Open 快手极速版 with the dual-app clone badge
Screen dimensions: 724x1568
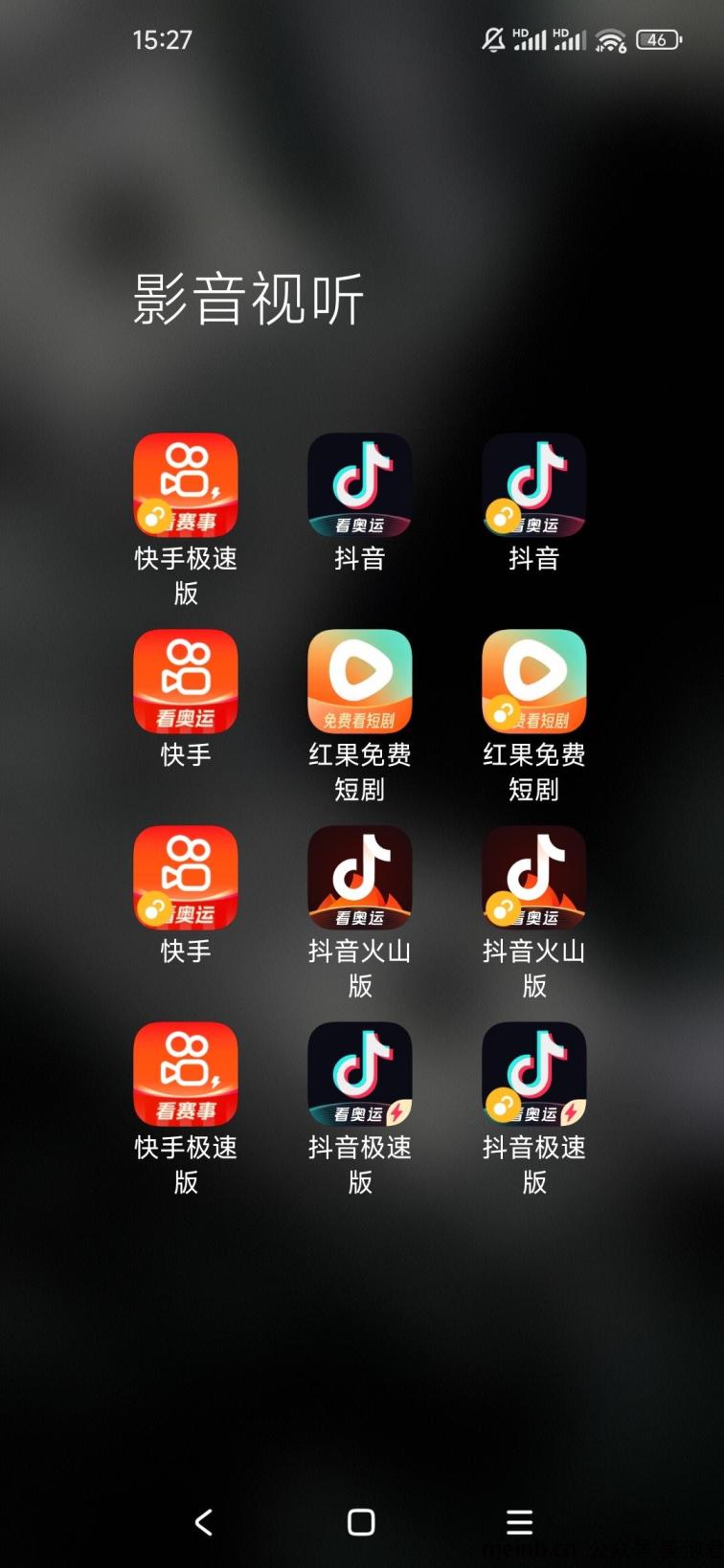pyautogui.click(x=186, y=485)
